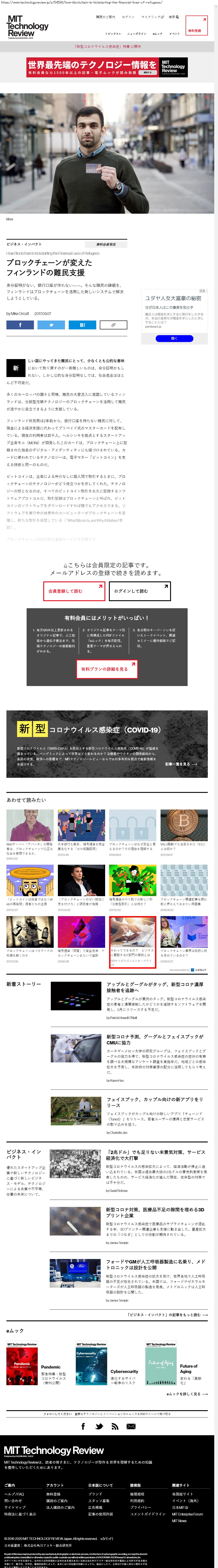Open COVID-19 記事一覧を見る link
Viewport: 218px width, 1568px height.
tap(181, 764)
